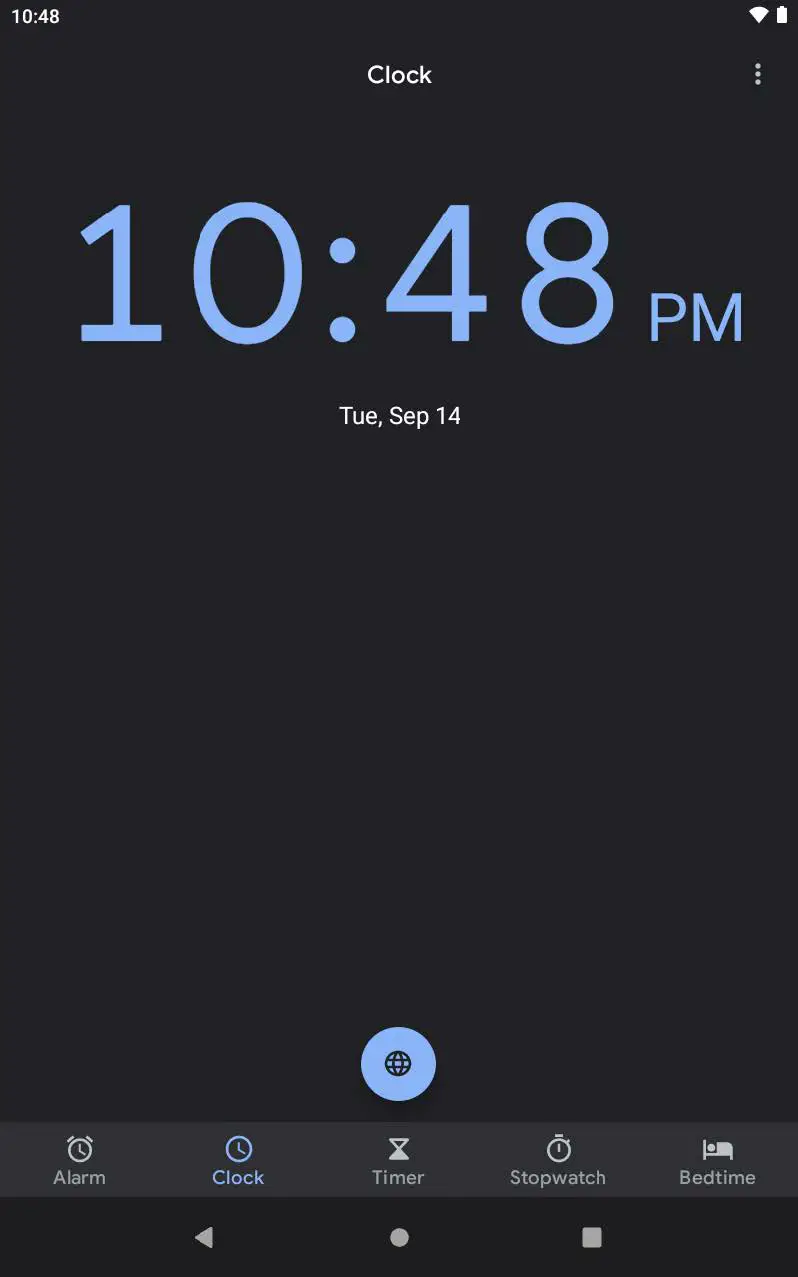798x1277 pixels.
Task: Add a world clock city
Action: pos(398,1063)
